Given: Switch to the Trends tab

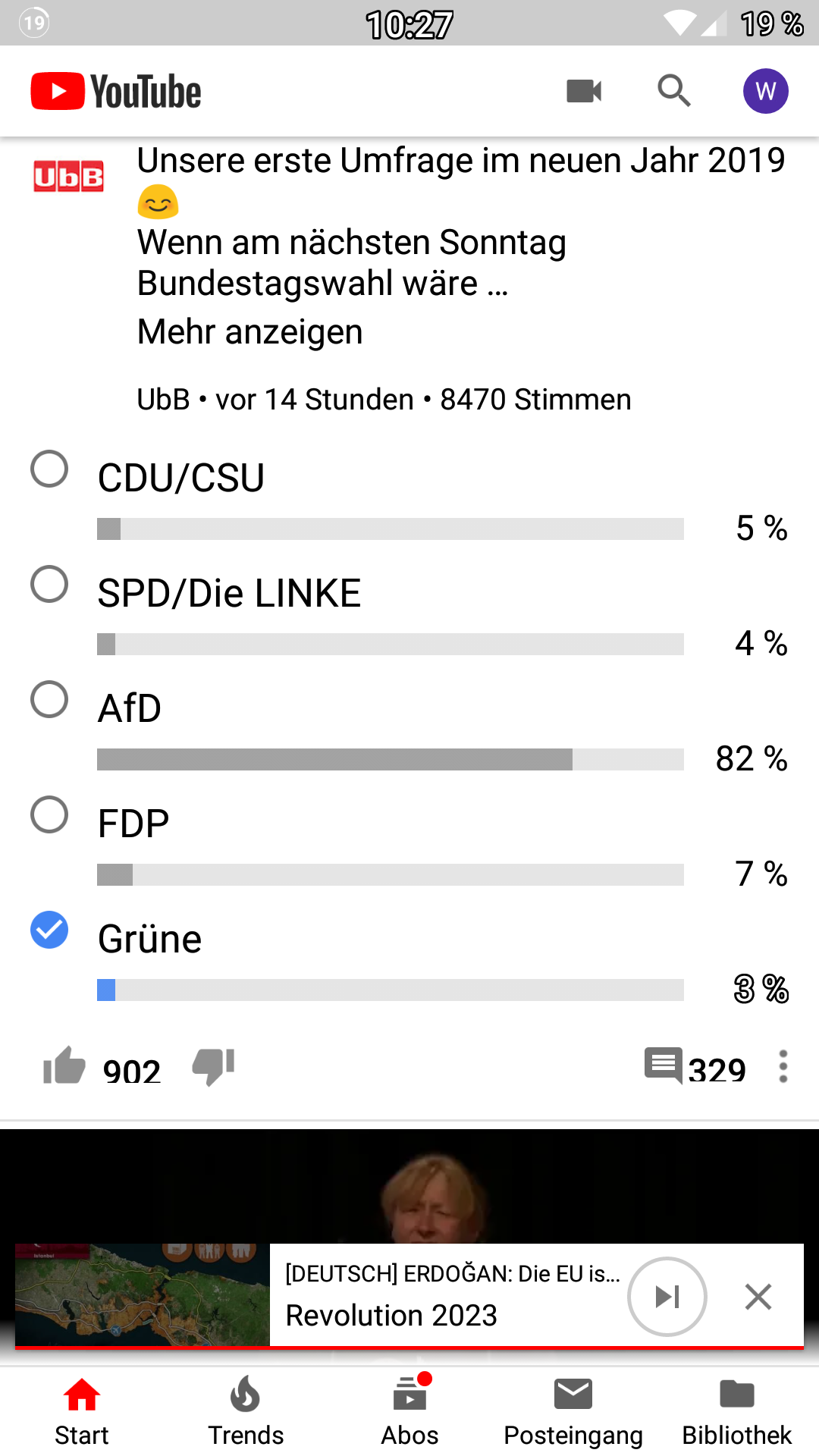Looking at the screenshot, I should coord(246,1410).
